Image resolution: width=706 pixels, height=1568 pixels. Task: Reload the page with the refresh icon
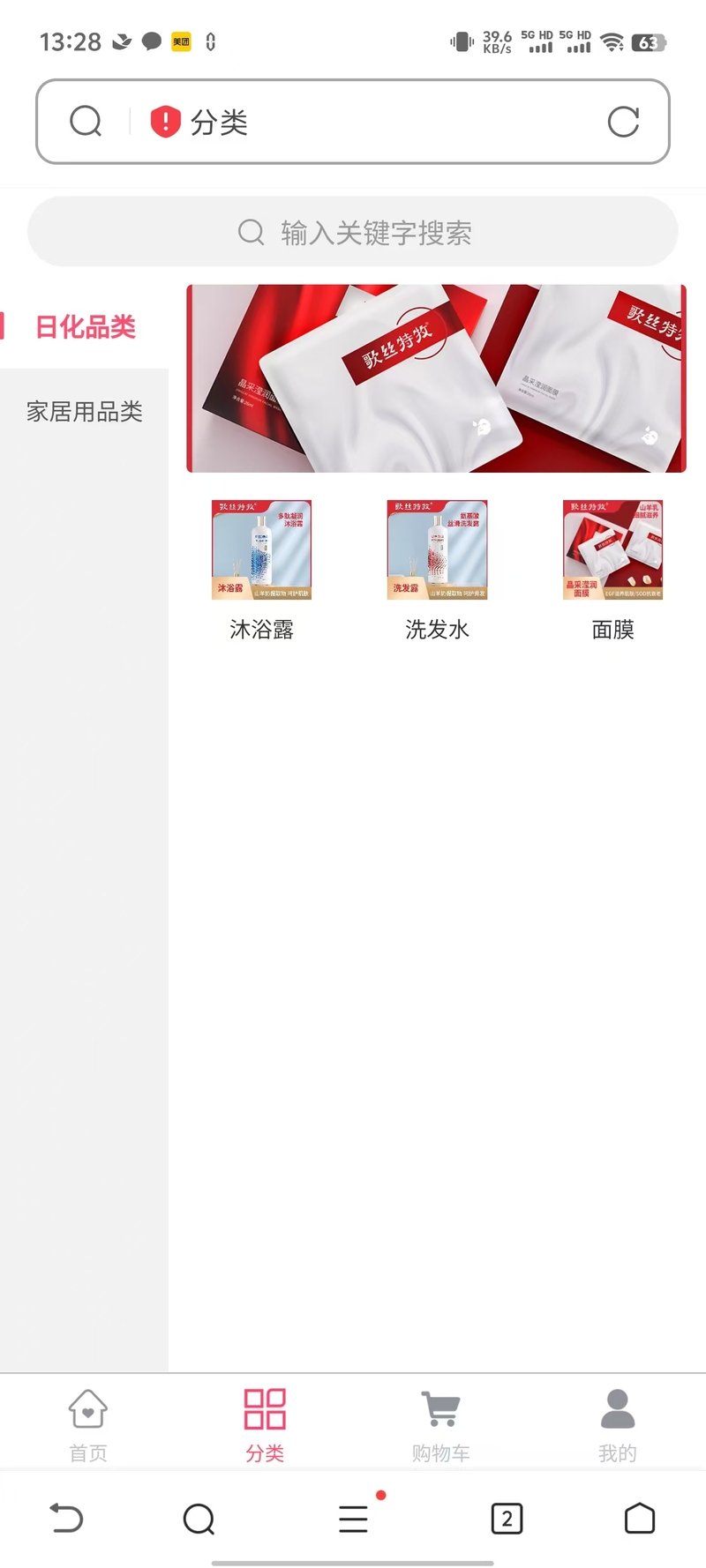coord(623,122)
